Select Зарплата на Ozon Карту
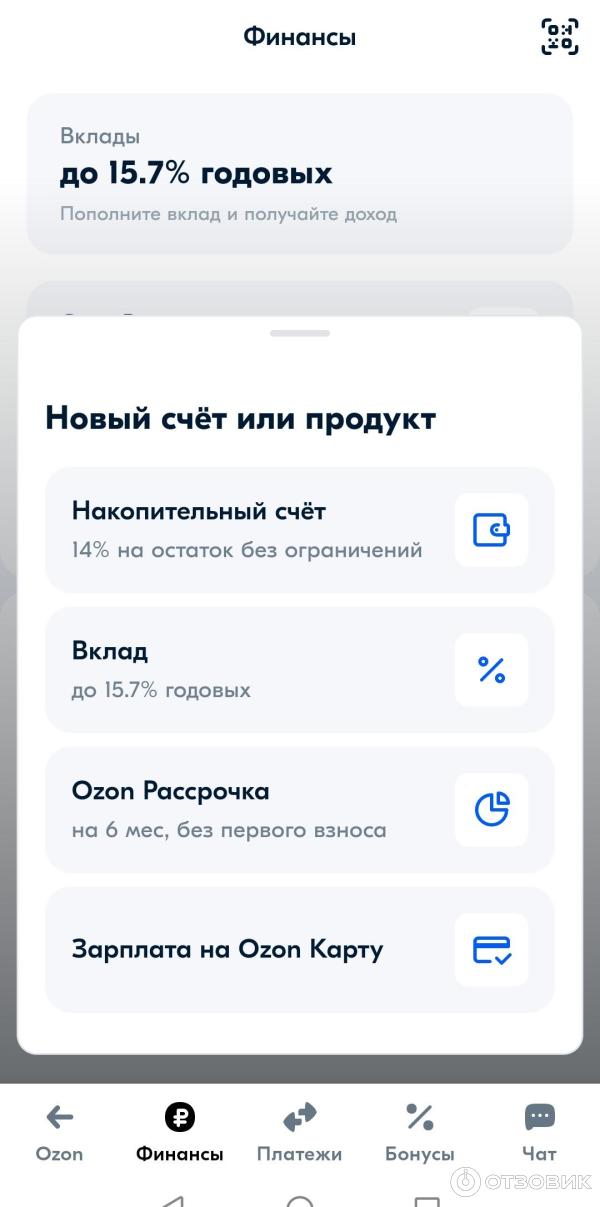Screen dimensions: 600x1207 point(299,950)
